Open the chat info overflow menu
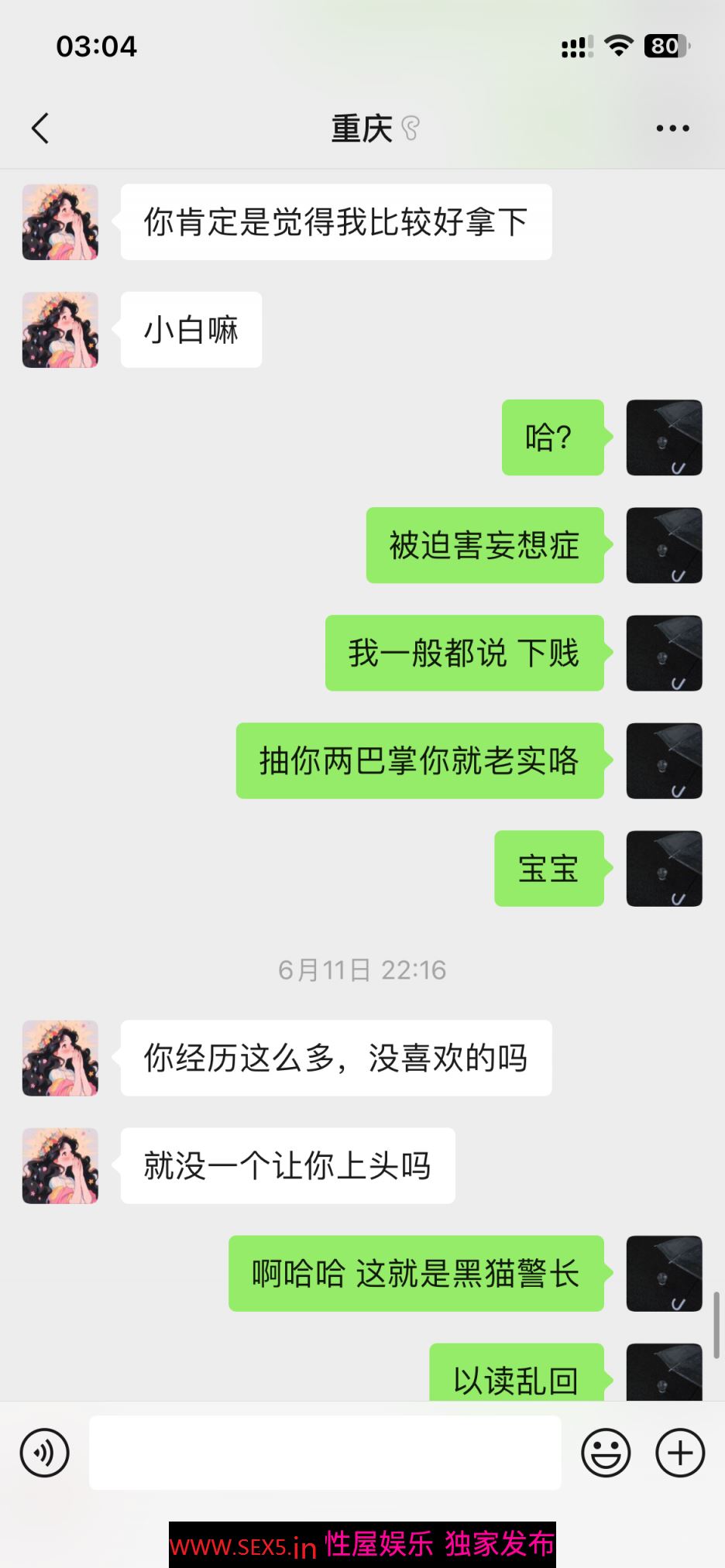The image size is (725, 1568). click(x=672, y=129)
